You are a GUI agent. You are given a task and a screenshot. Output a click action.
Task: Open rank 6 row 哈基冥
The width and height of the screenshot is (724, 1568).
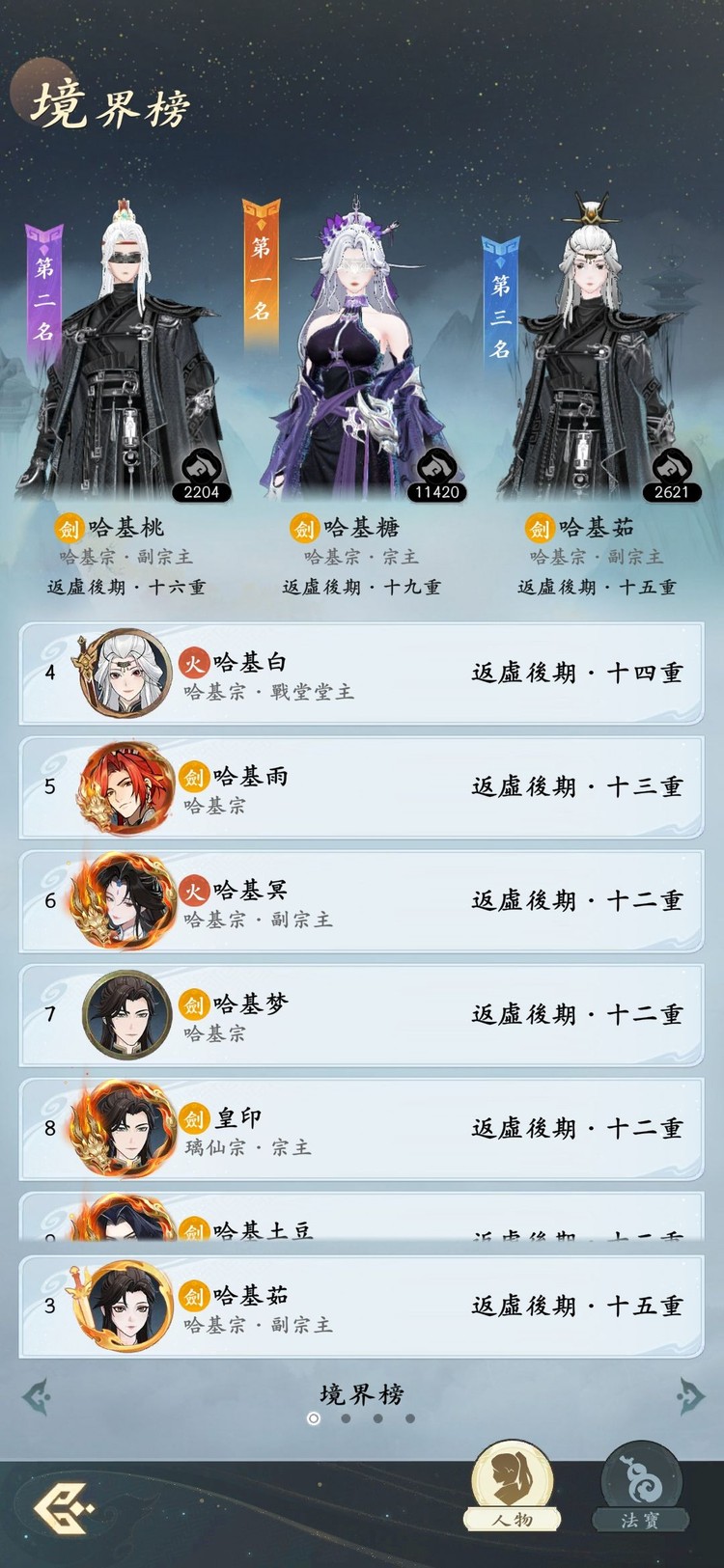click(361, 901)
